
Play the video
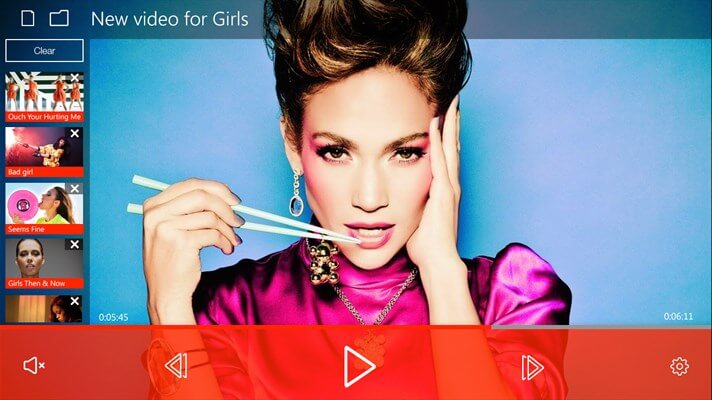pyautogui.click(x=356, y=366)
